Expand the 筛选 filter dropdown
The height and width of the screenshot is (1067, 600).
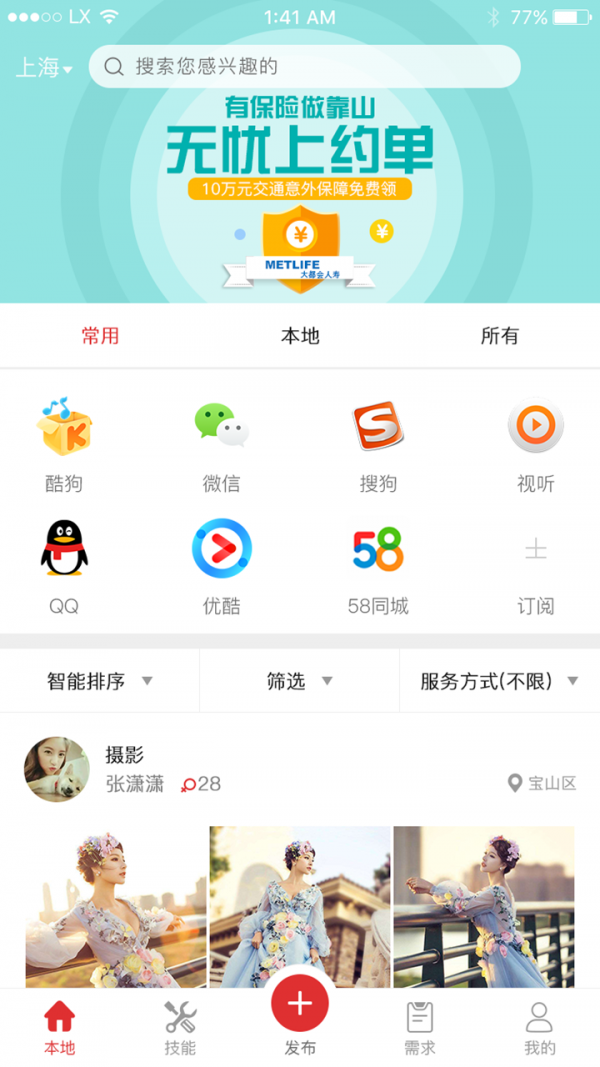[299, 681]
